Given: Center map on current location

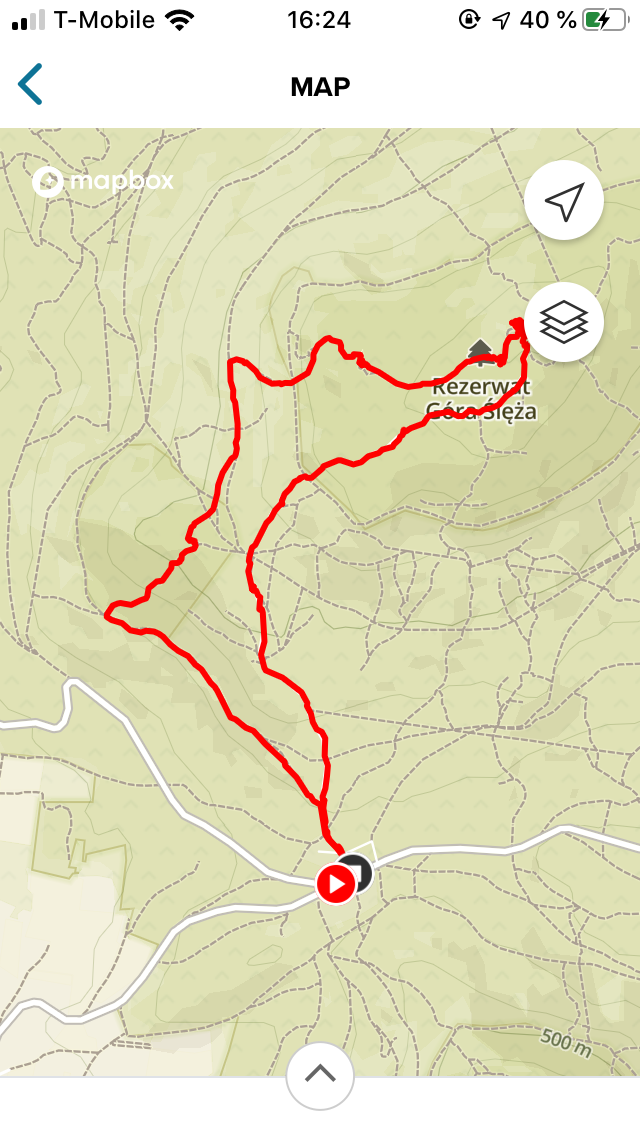Looking at the screenshot, I should [563, 200].
